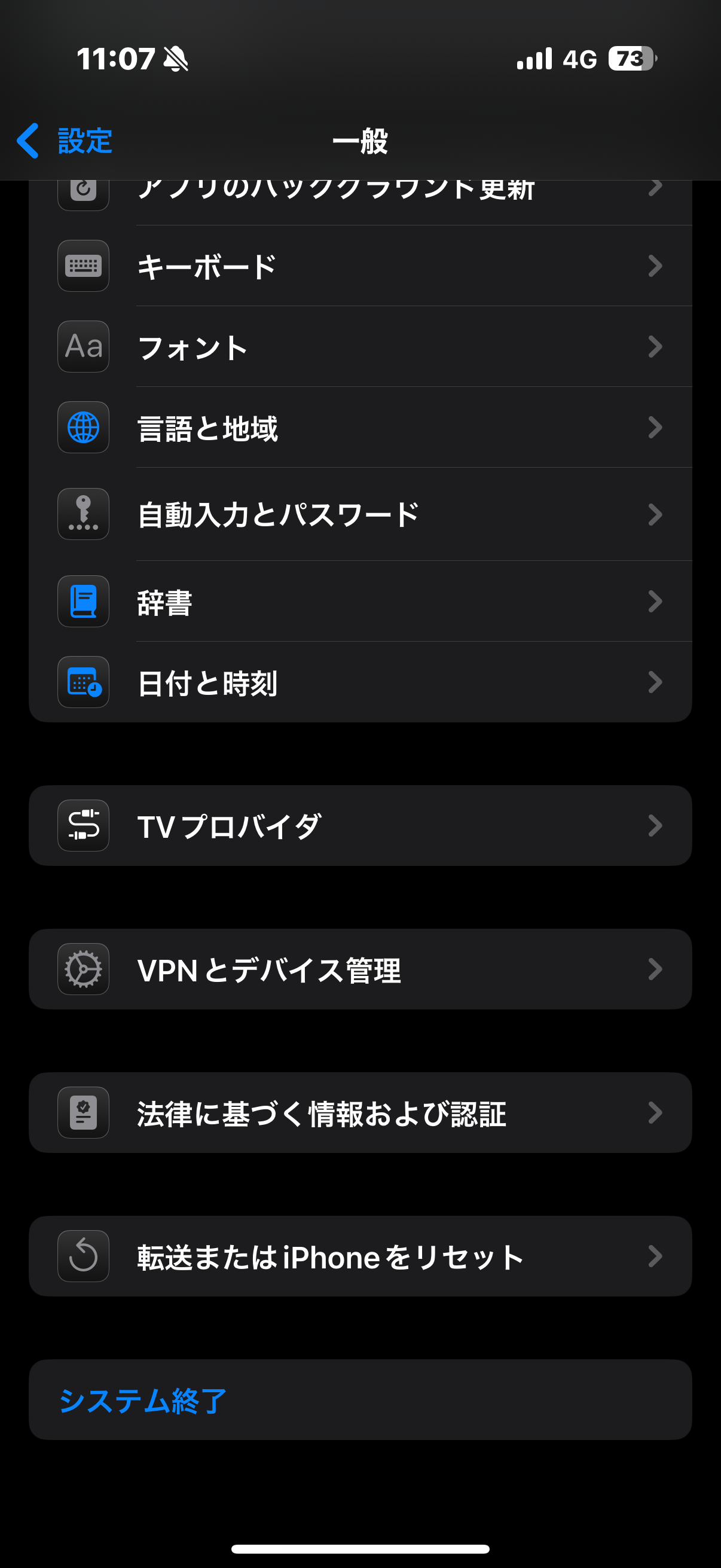Open 言語と地域 settings

(x=360, y=428)
